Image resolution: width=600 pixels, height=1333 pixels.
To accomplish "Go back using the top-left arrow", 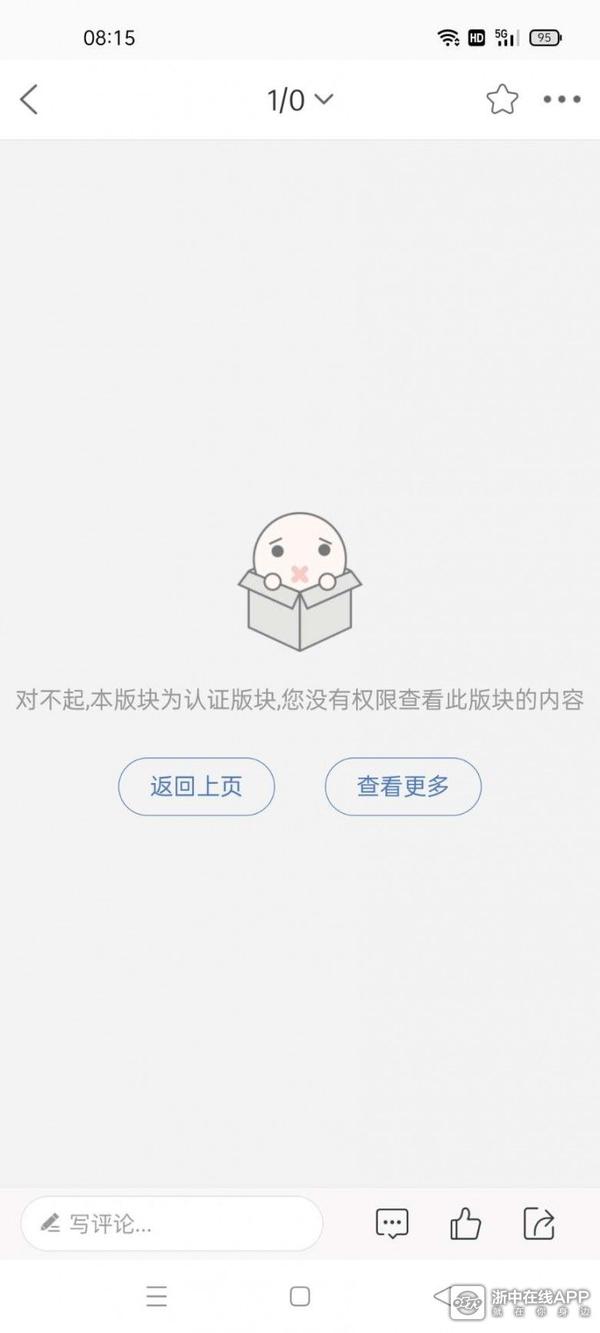I will point(29,99).
